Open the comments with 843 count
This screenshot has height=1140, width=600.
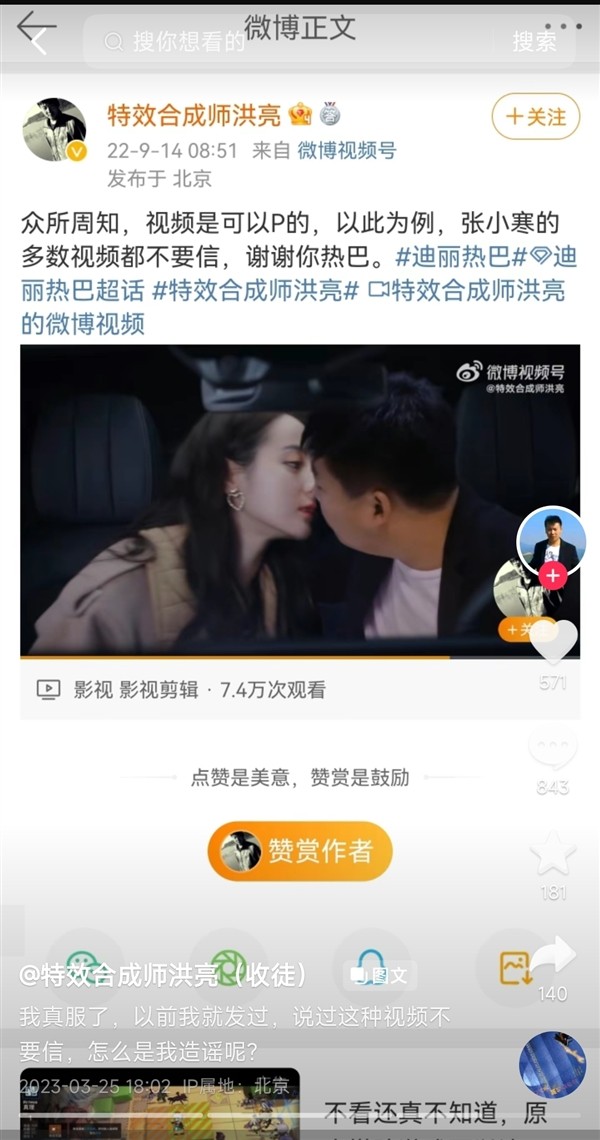(x=552, y=750)
